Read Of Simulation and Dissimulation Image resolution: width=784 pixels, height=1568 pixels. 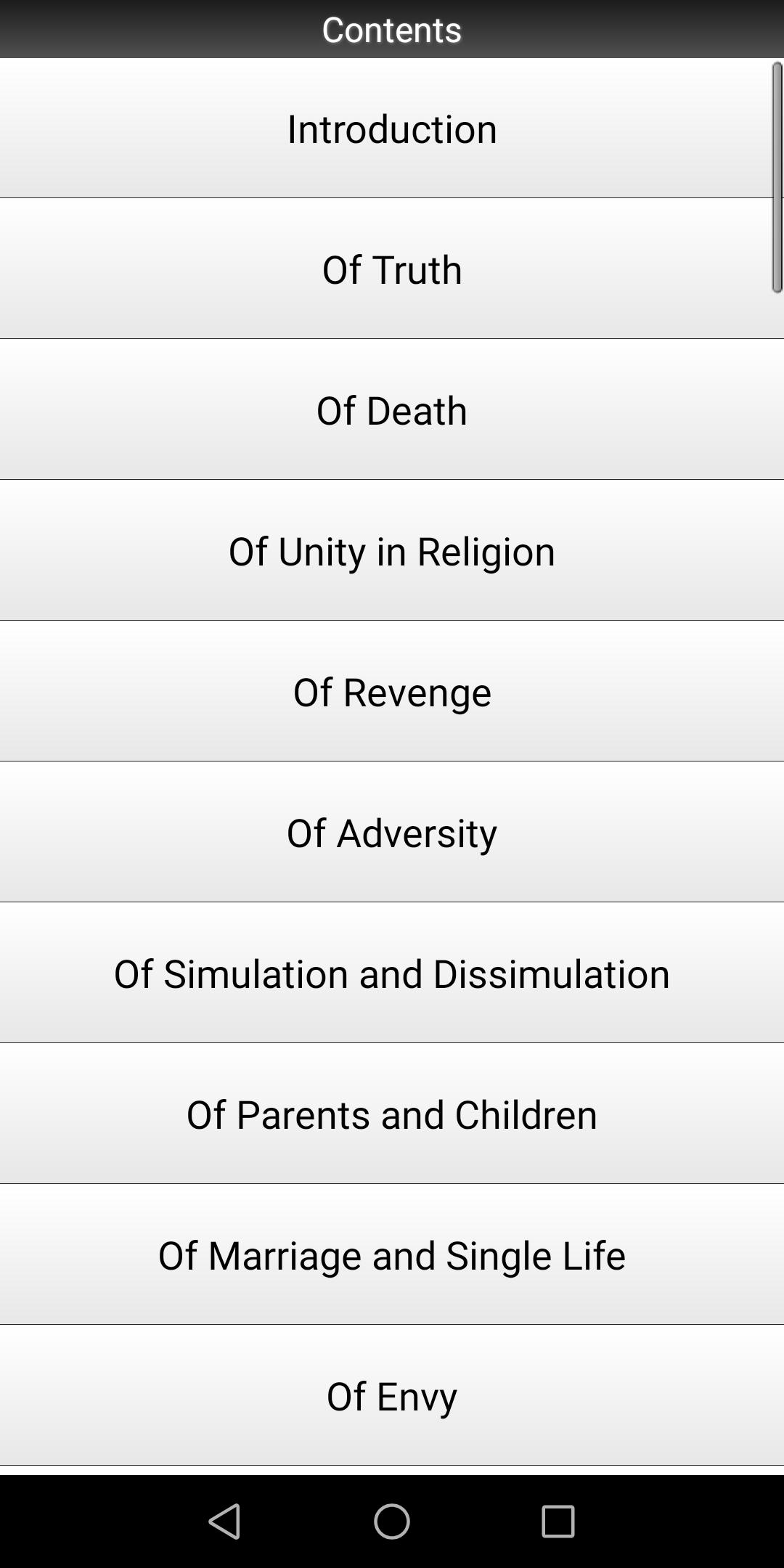point(392,973)
